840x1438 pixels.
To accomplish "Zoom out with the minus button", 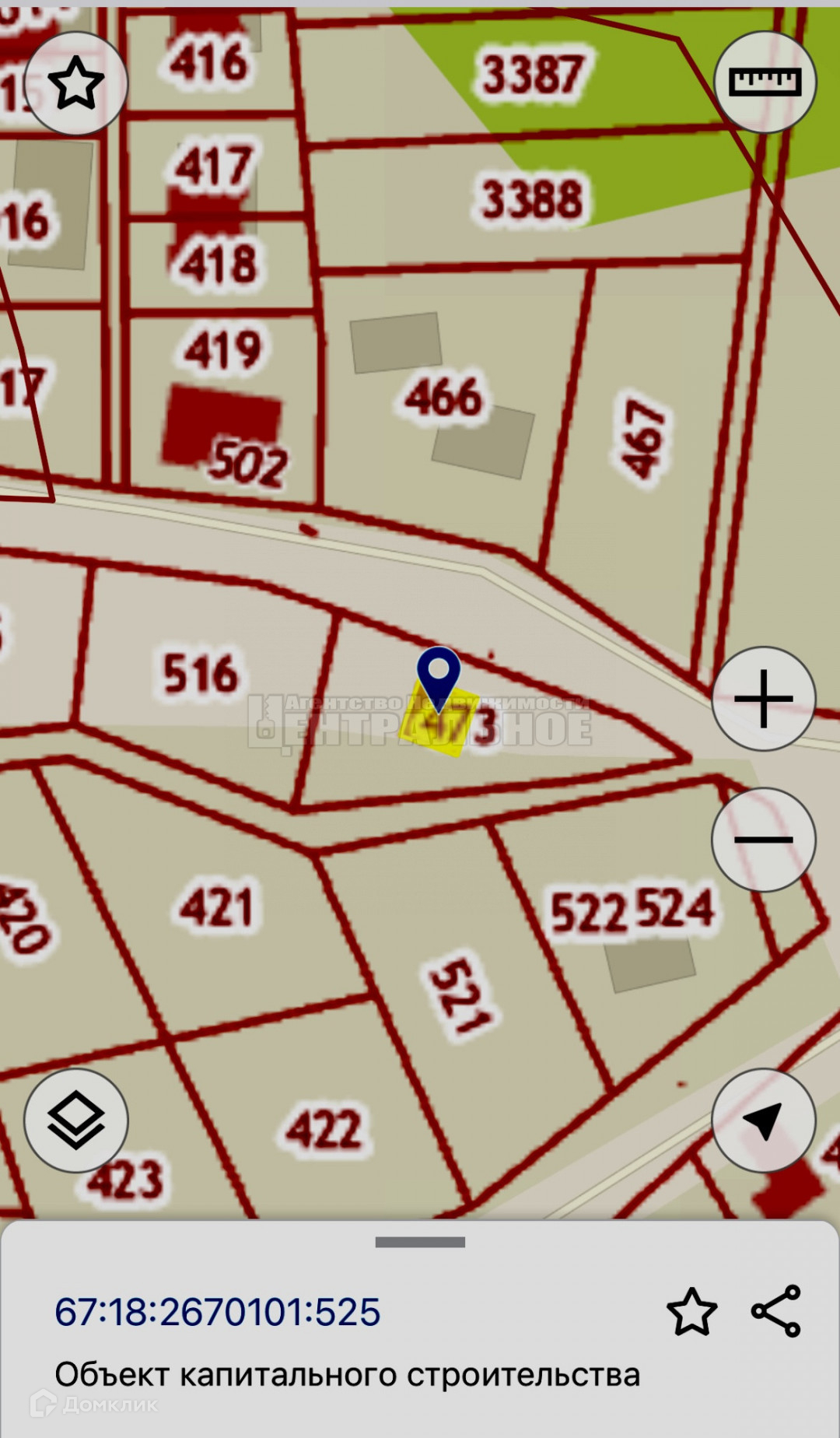I will click(x=764, y=840).
